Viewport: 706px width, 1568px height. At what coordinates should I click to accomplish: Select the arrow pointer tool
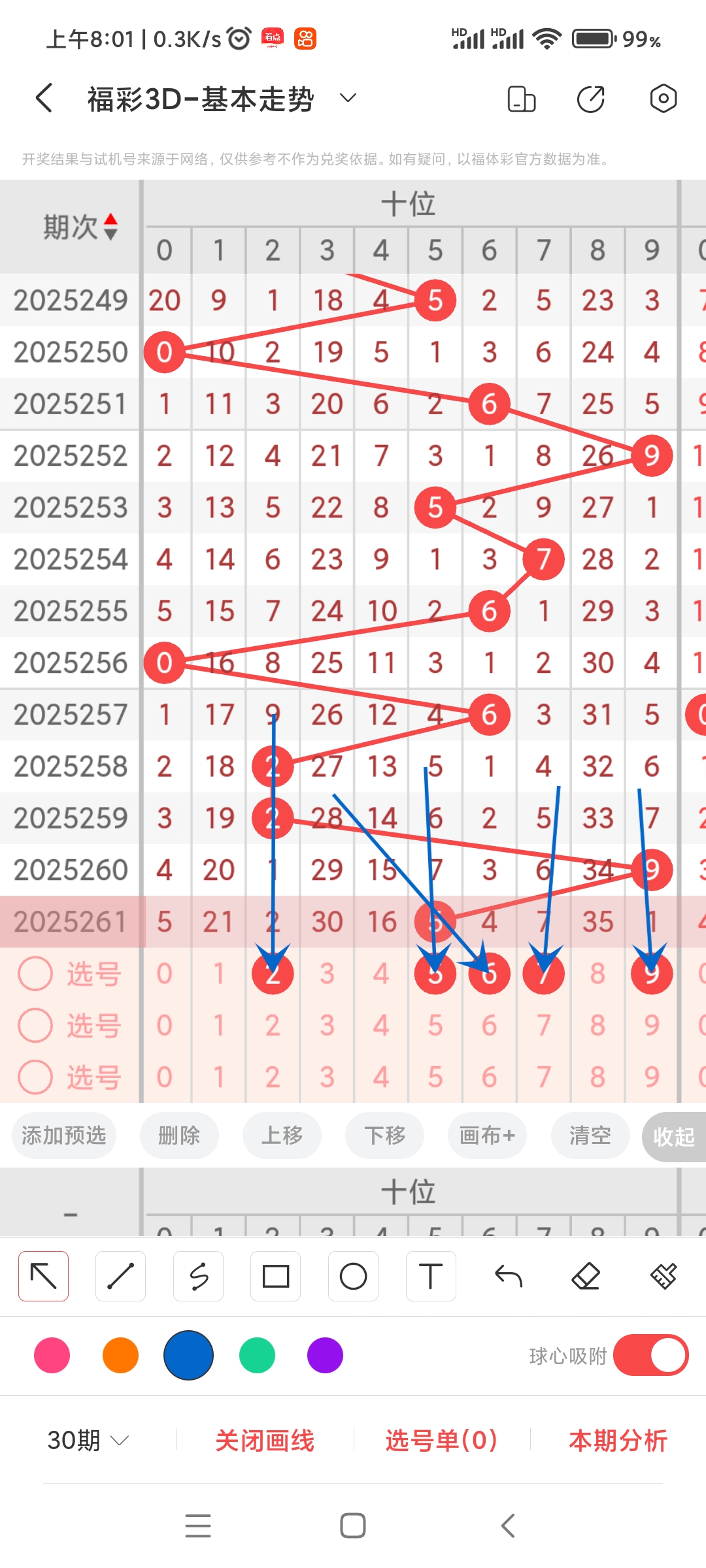point(42,1275)
